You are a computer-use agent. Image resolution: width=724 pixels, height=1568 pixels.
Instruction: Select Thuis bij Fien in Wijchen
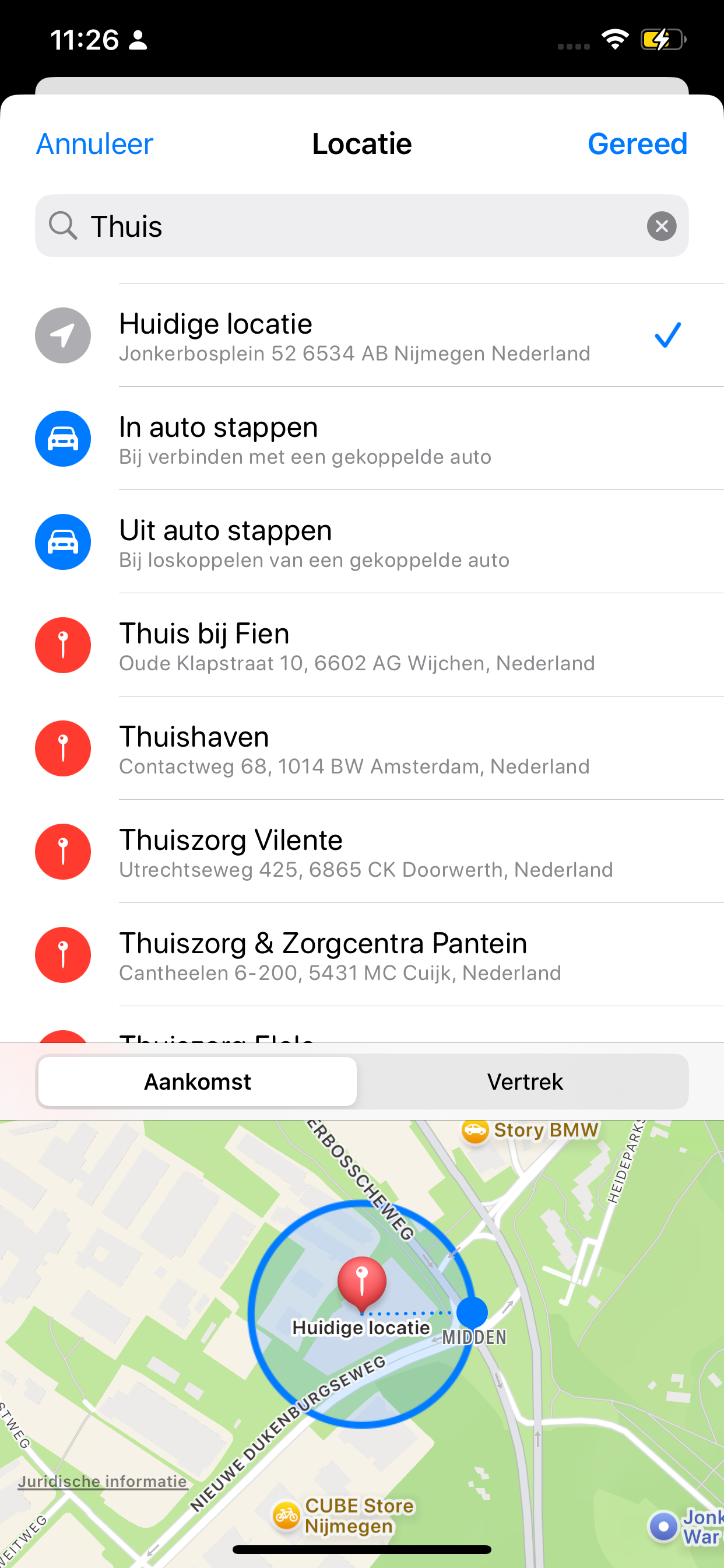pos(362,646)
